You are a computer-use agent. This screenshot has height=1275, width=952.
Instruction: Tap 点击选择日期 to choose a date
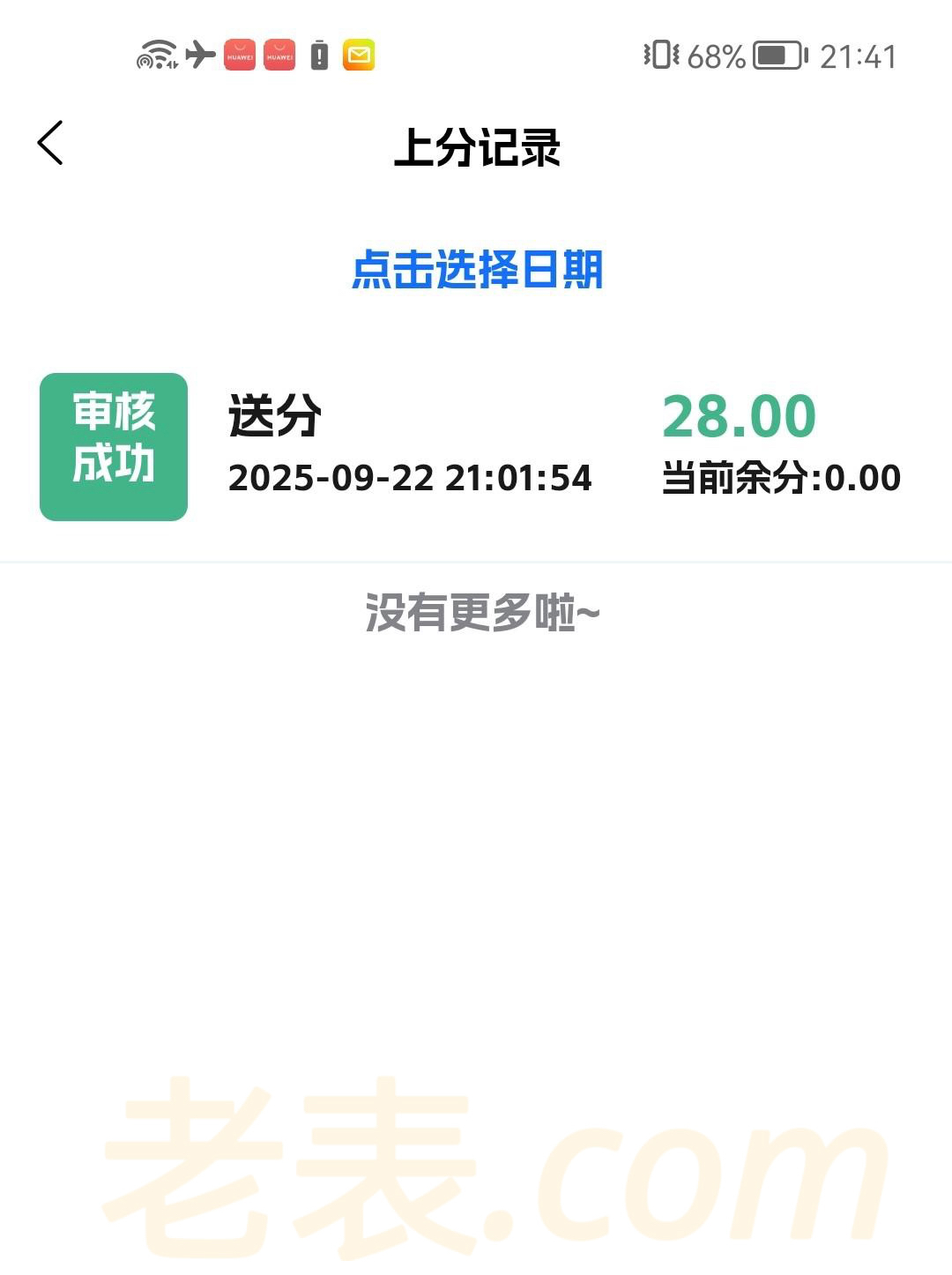point(477,270)
